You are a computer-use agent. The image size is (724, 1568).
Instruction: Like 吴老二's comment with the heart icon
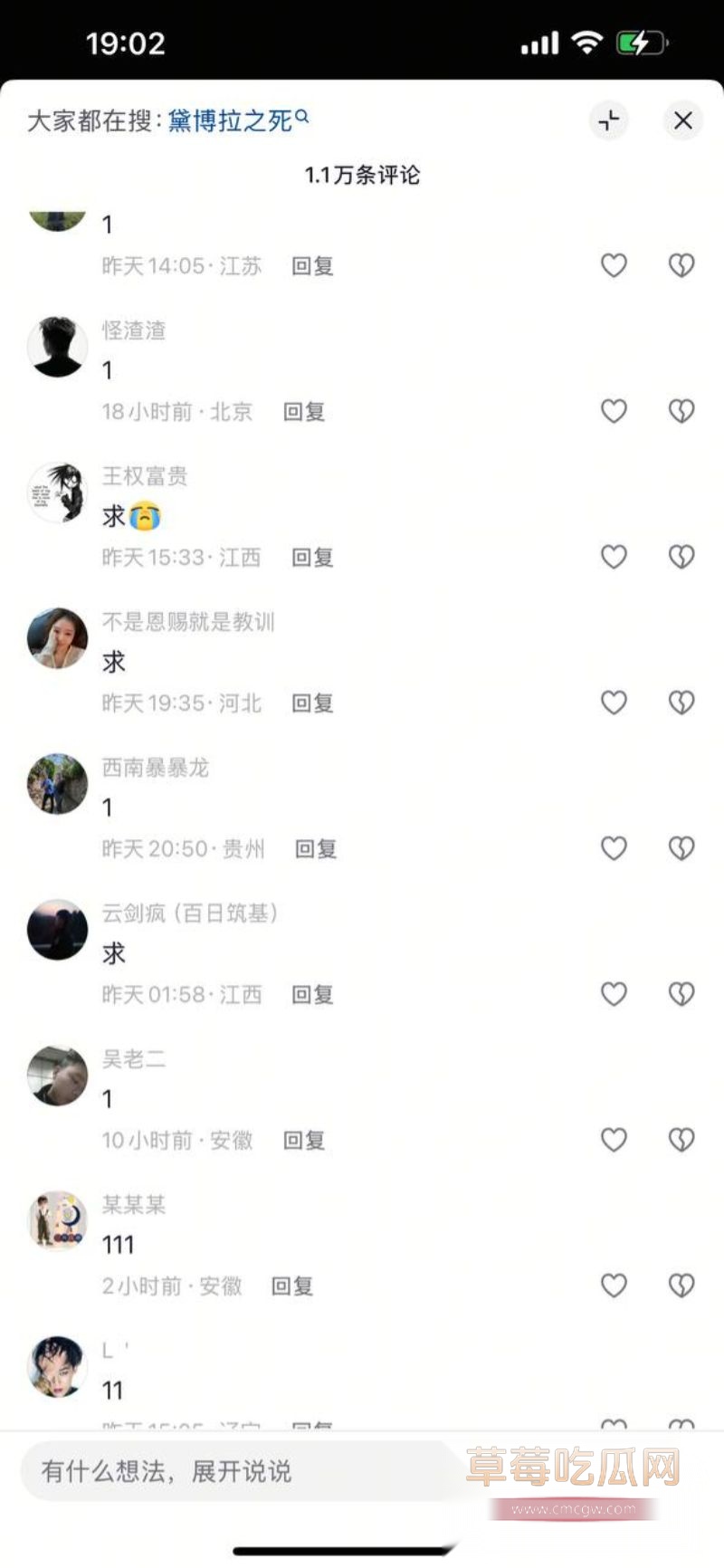coord(614,1141)
